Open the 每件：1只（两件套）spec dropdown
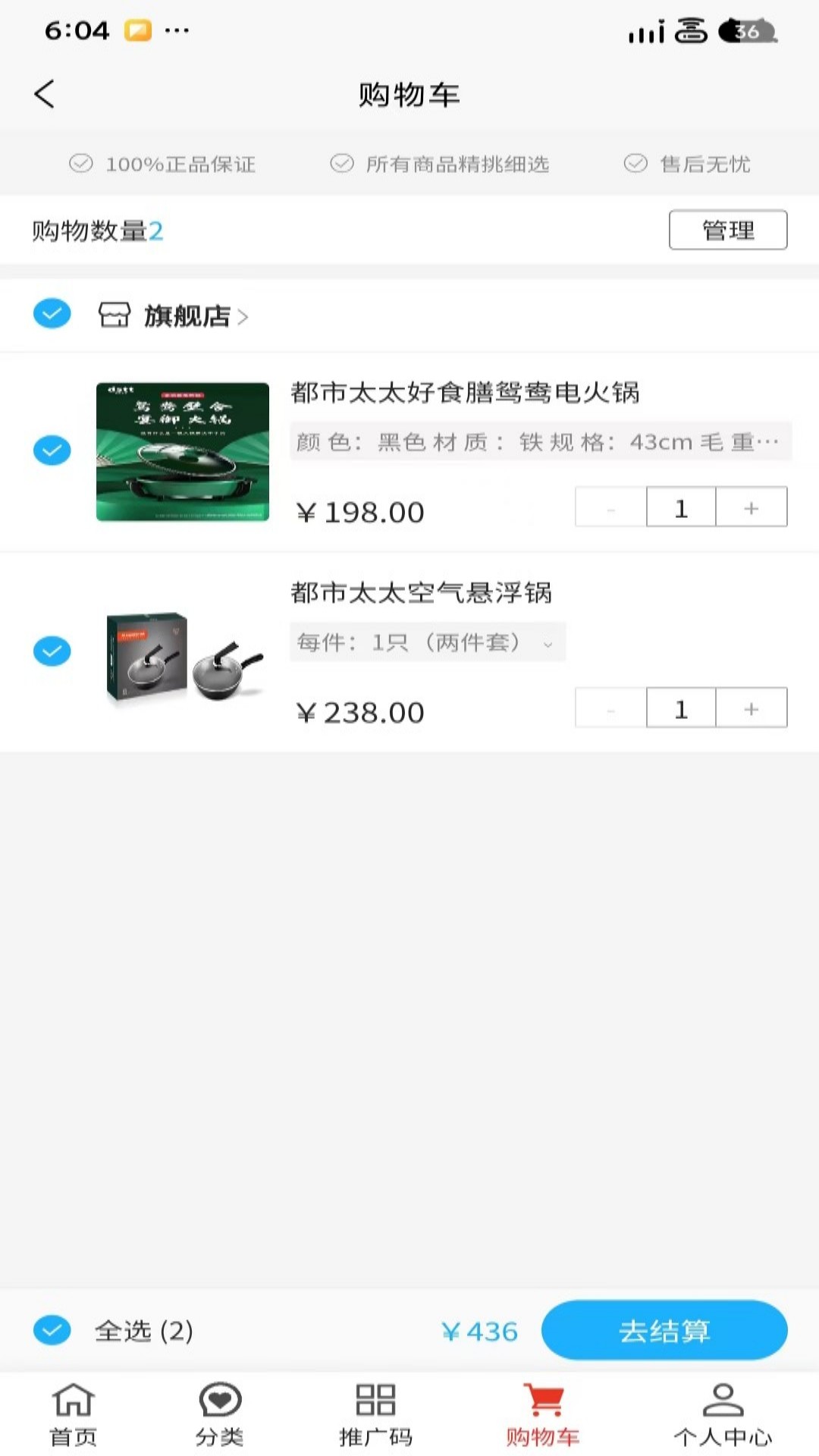This screenshot has width=819, height=1456. 549,644
